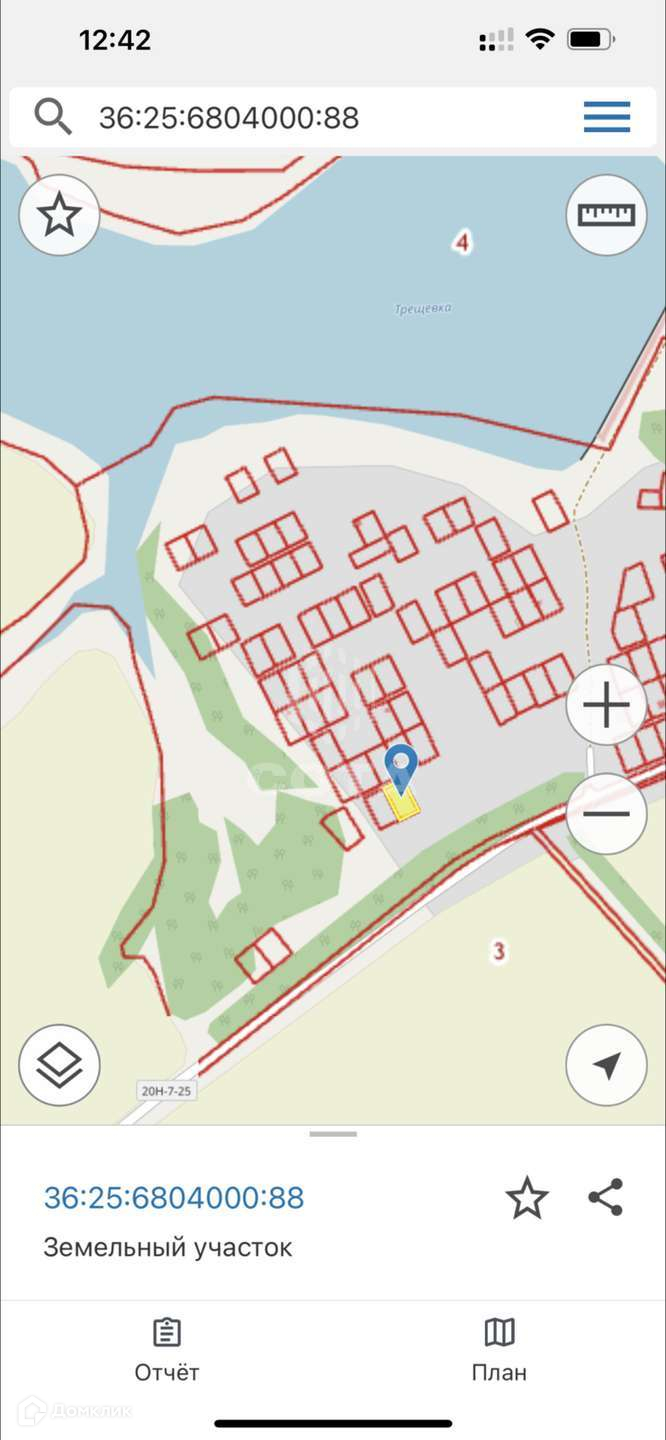Share this land parcel
Viewport: 666px width, 1440px height.
pyautogui.click(x=606, y=1198)
